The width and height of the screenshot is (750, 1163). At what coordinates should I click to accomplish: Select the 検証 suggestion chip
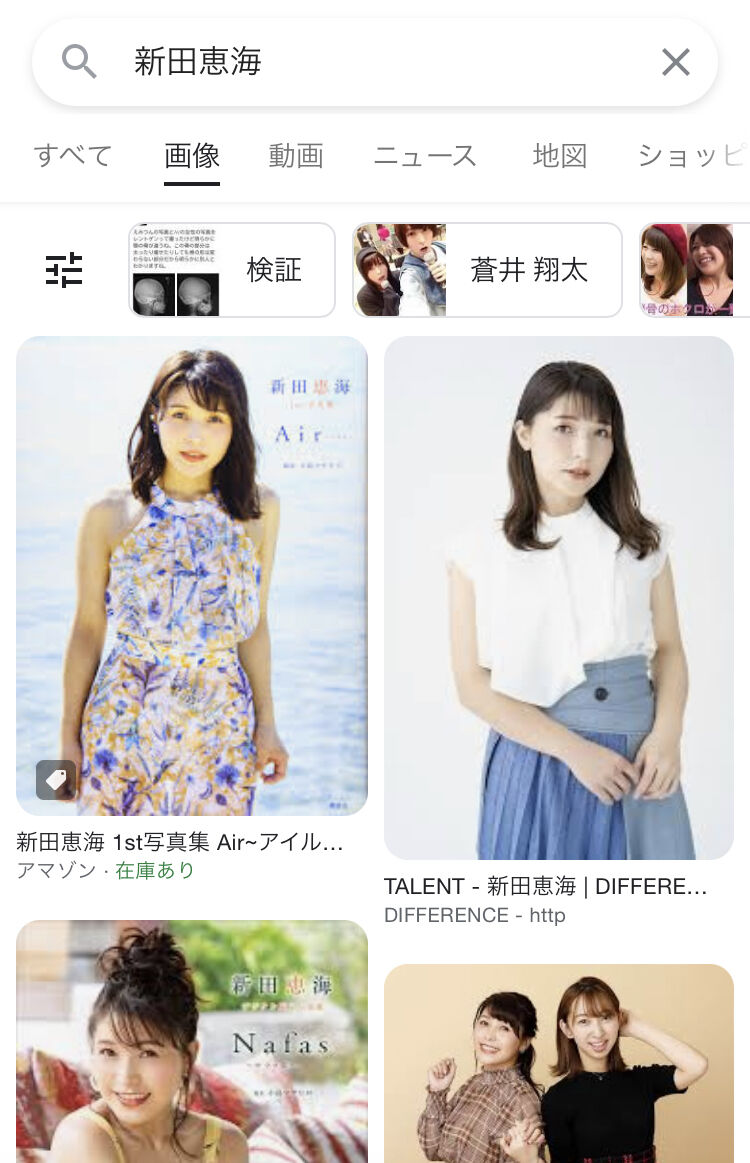coord(232,270)
